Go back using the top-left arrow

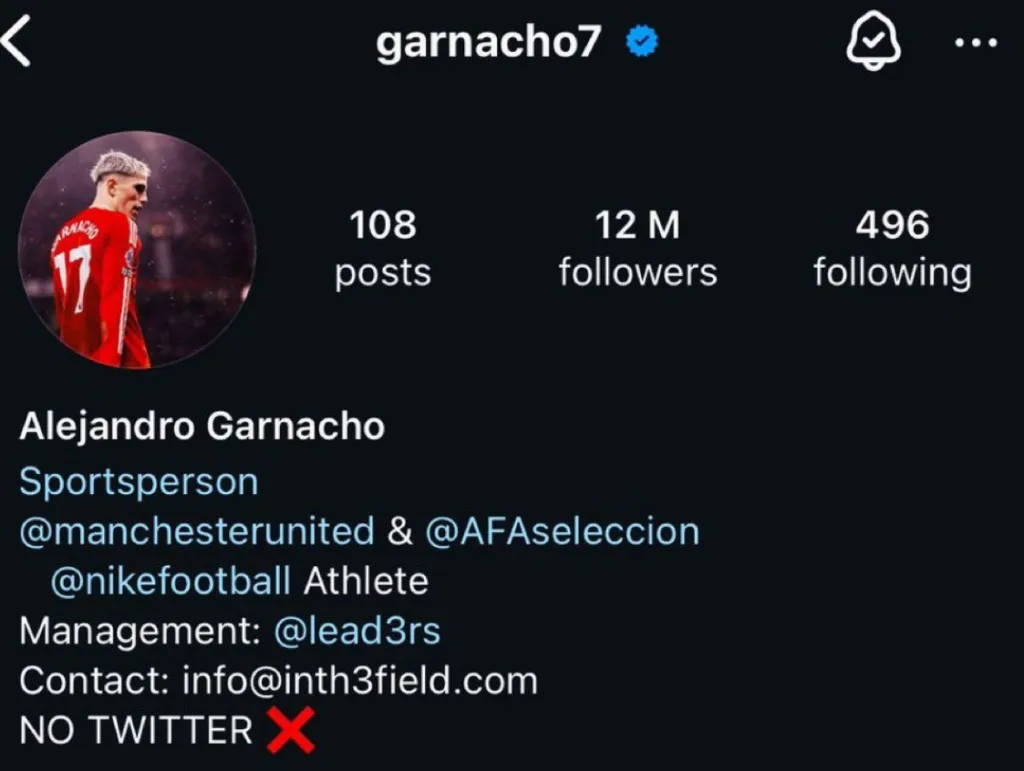click(x=18, y=43)
